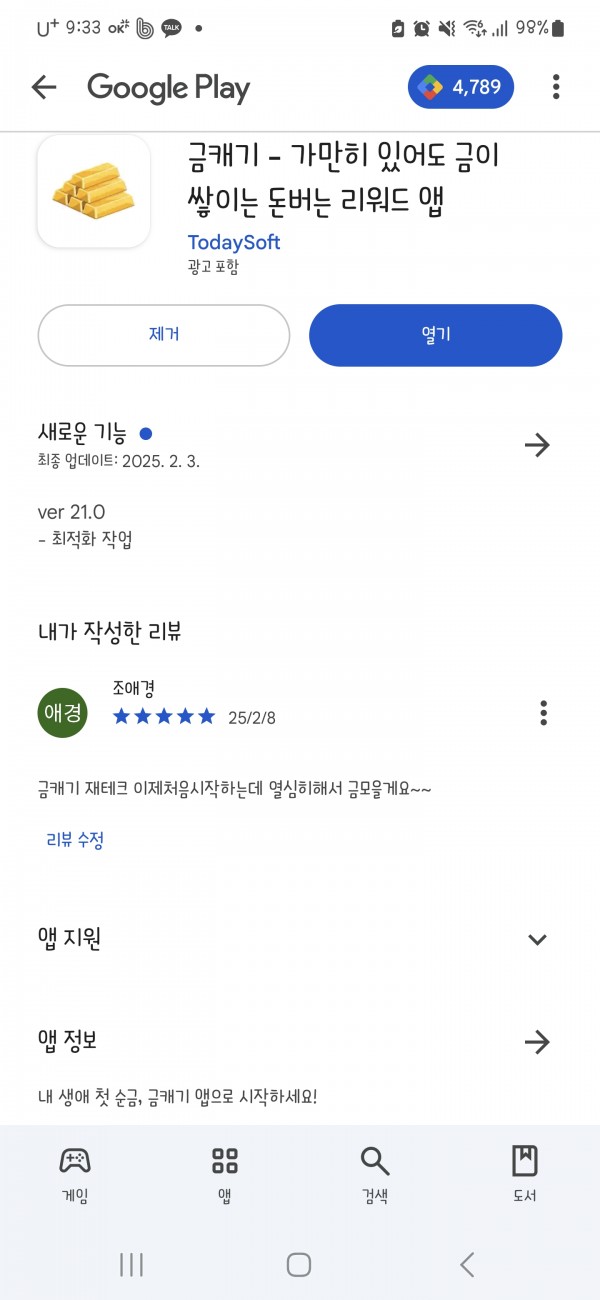Image resolution: width=600 pixels, height=1300 pixels.
Task: Switch to the 앱 tab
Action: [225, 1174]
